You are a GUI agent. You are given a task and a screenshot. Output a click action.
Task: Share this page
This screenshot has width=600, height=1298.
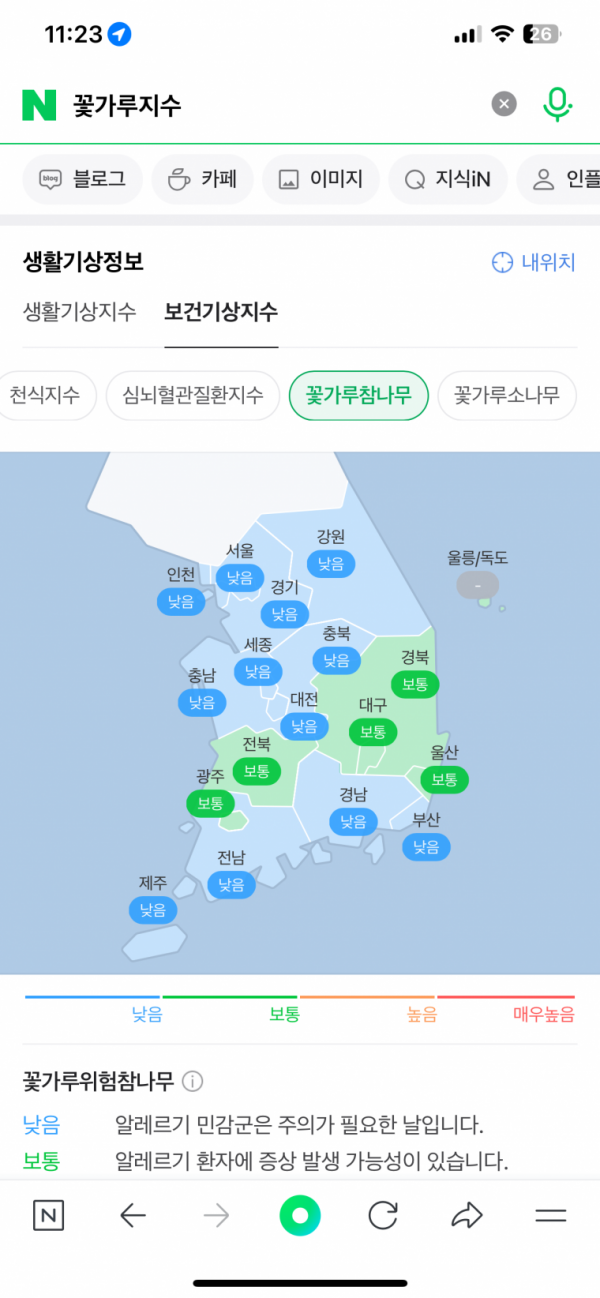tap(466, 1215)
